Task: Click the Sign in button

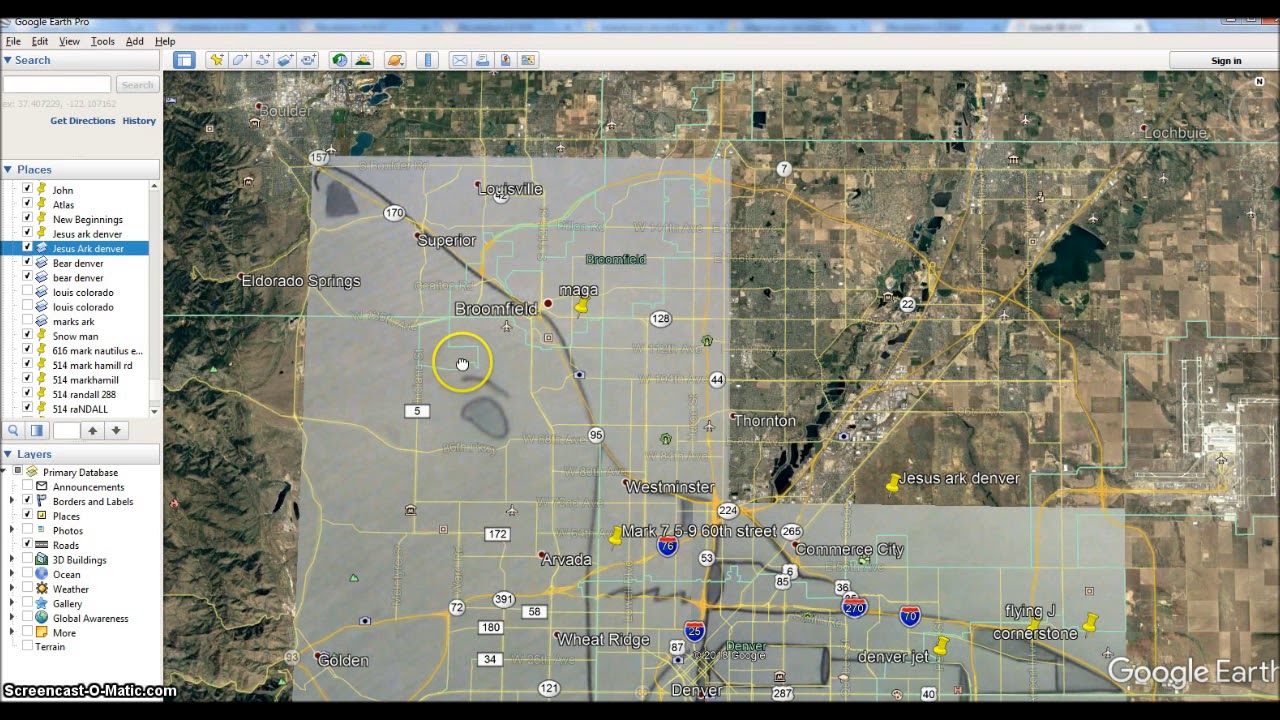Action: pos(1226,61)
